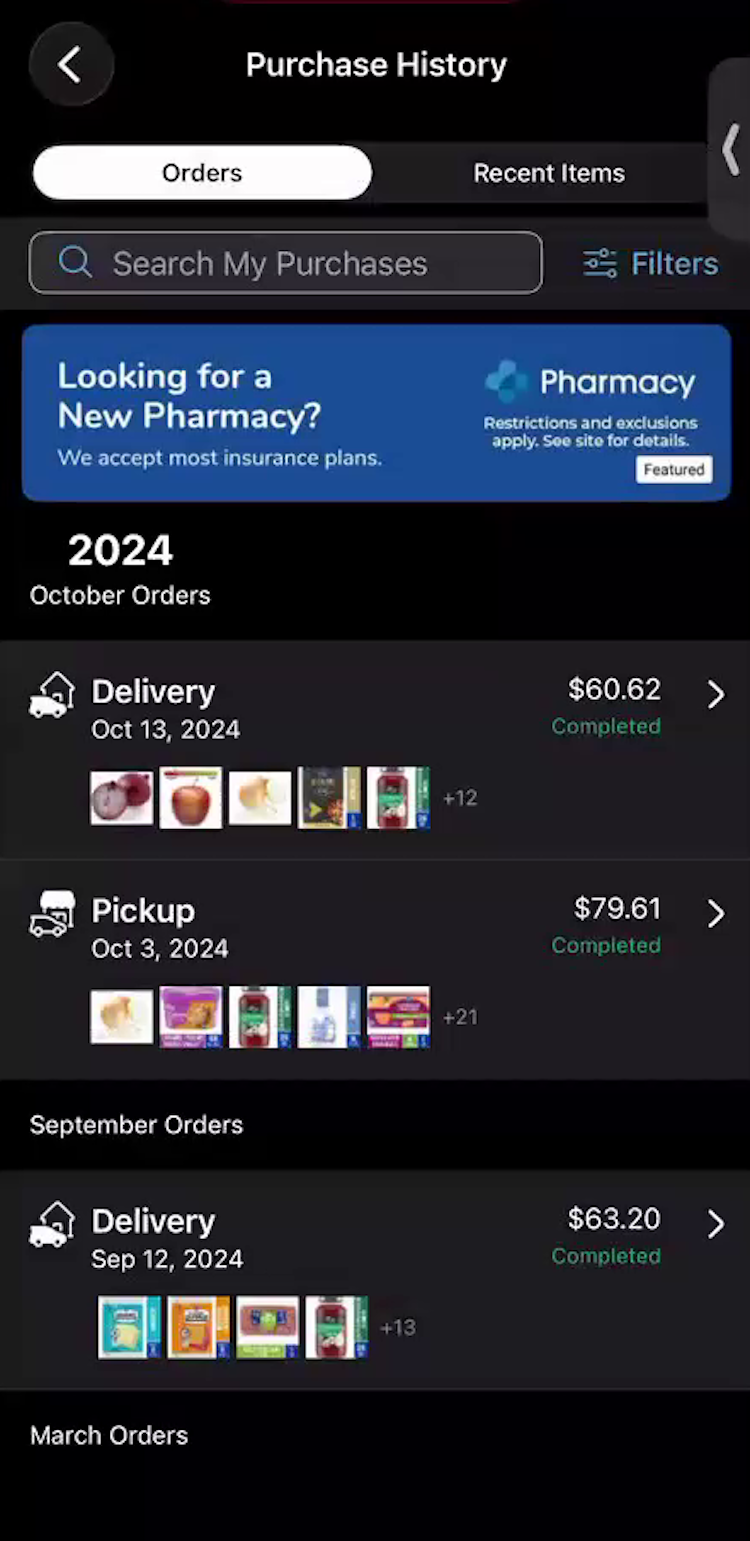
Task: Tap the apple product thumbnail in Oct 13 order
Action: click(190, 798)
